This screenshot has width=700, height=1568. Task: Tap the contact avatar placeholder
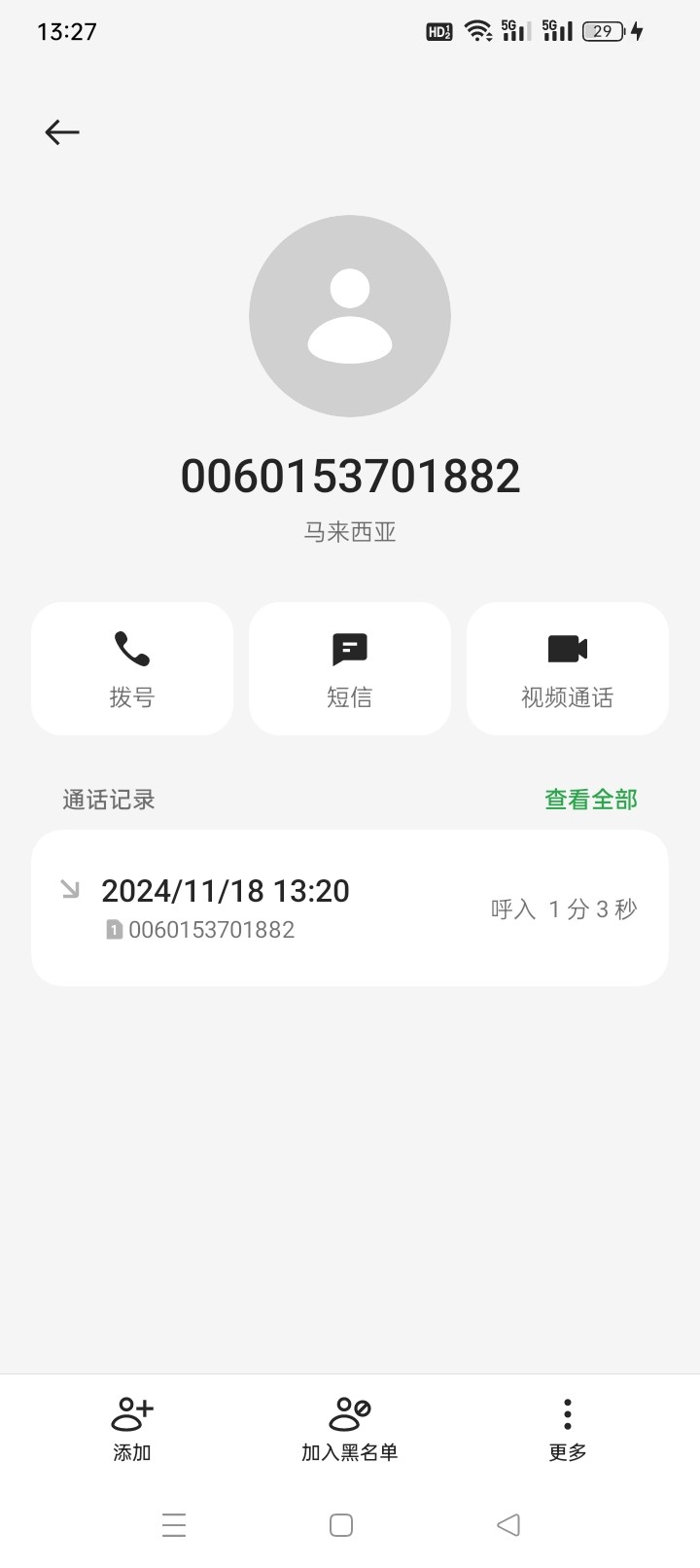click(x=350, y=316)
